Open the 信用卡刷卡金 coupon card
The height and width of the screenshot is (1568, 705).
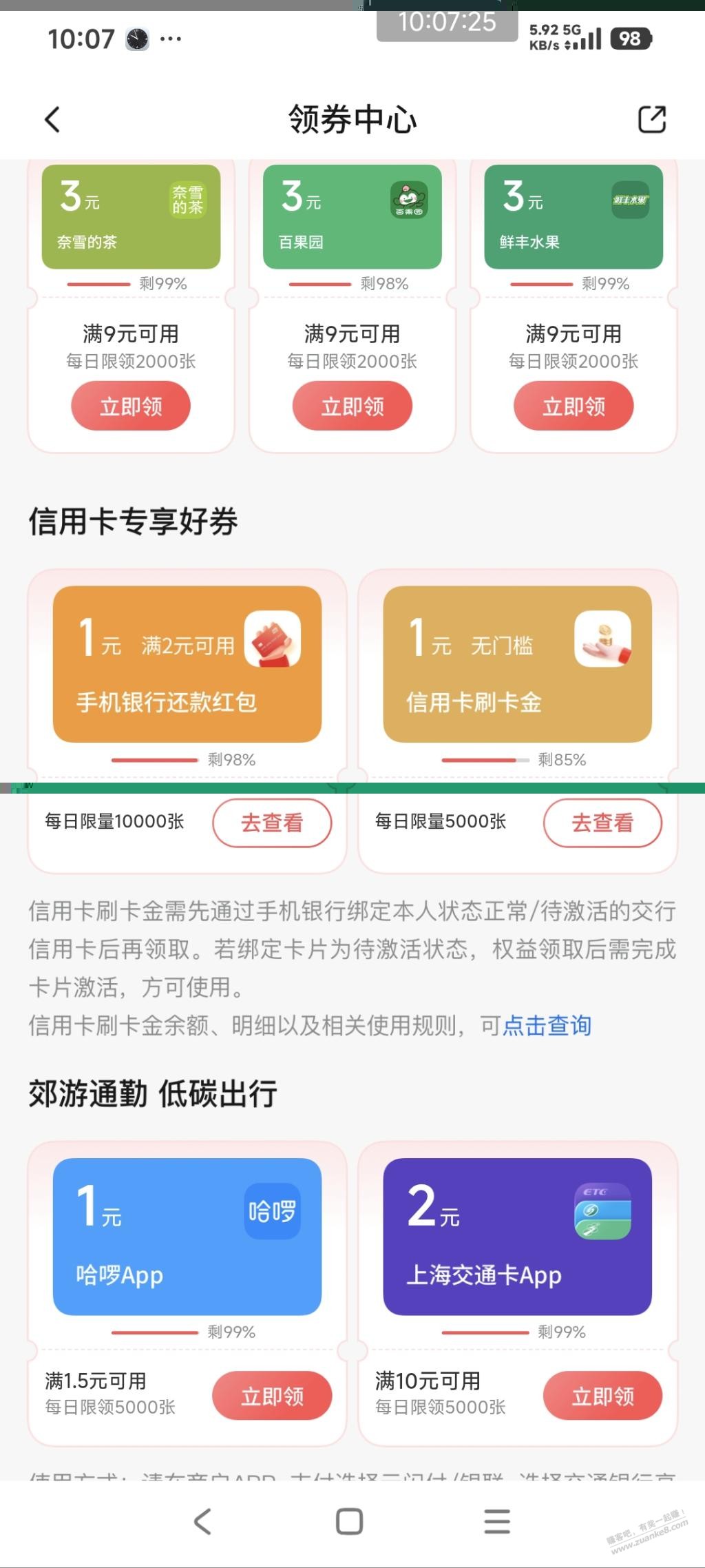point(517,664)
